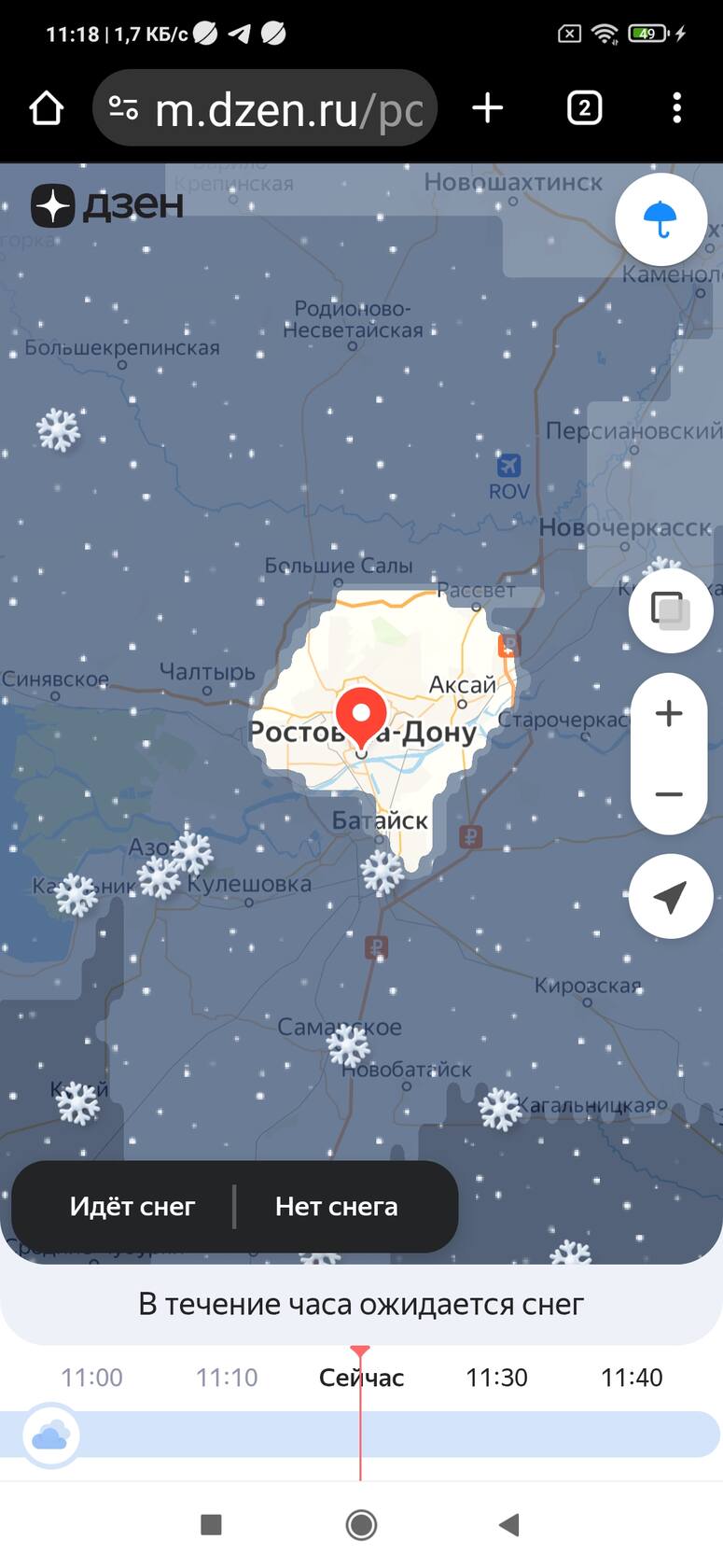Open the map layers button
This screenshot has width=723, height=1568.
click(670, 610)
